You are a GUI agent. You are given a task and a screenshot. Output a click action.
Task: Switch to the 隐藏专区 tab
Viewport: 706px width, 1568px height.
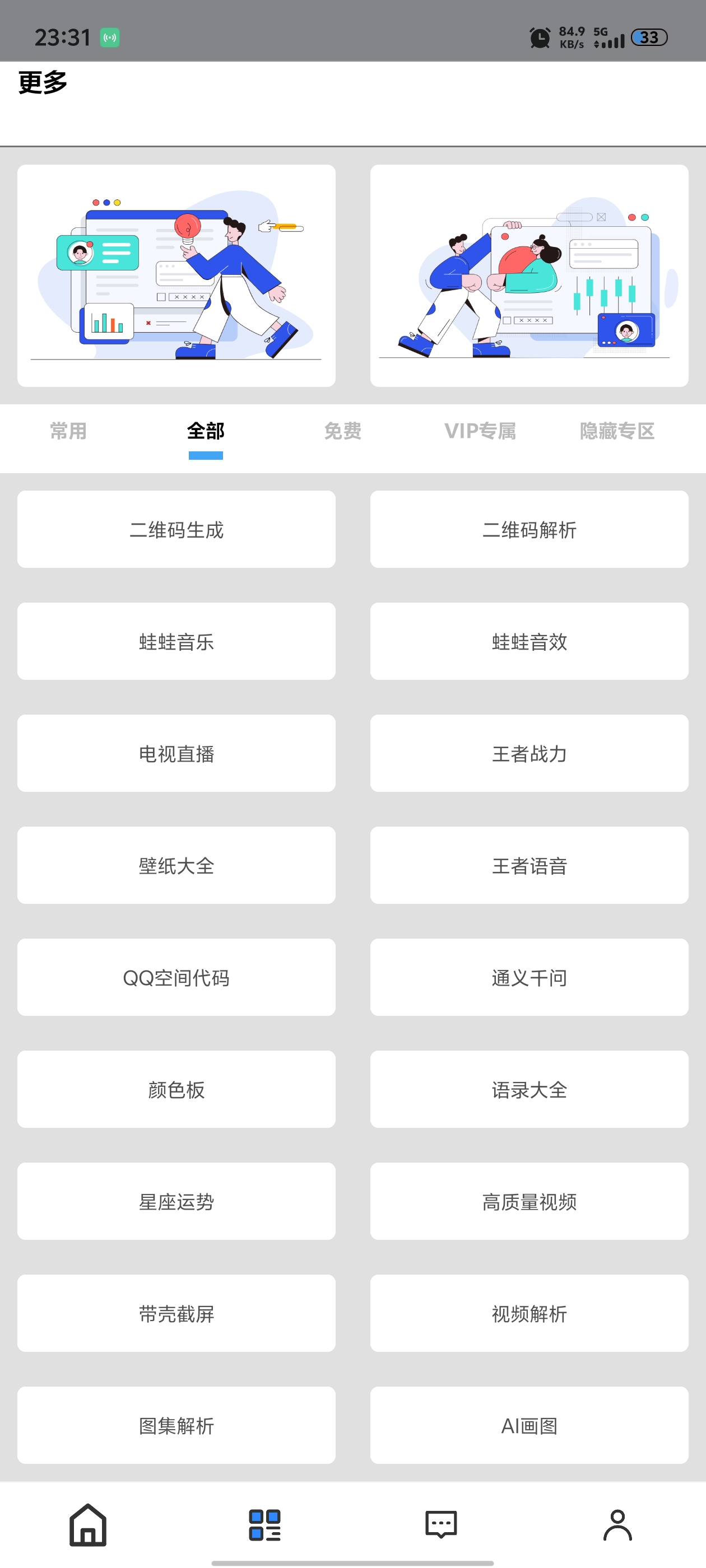[x=617, y=431]
